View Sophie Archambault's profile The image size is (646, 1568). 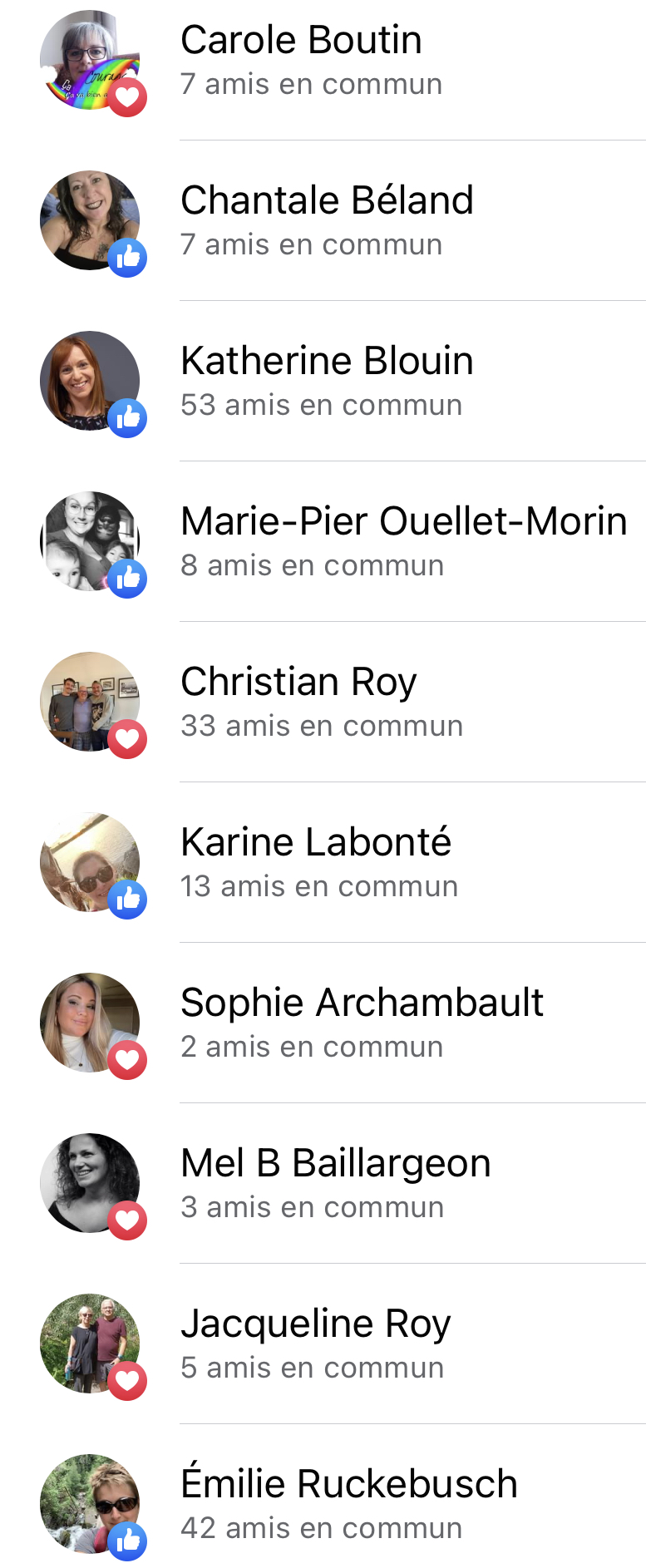(x=362, y=1003)
